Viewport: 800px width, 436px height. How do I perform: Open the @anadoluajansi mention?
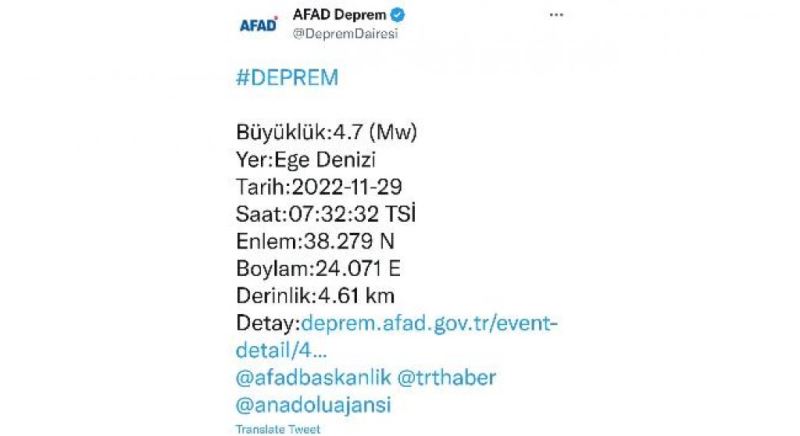(312, 404)
